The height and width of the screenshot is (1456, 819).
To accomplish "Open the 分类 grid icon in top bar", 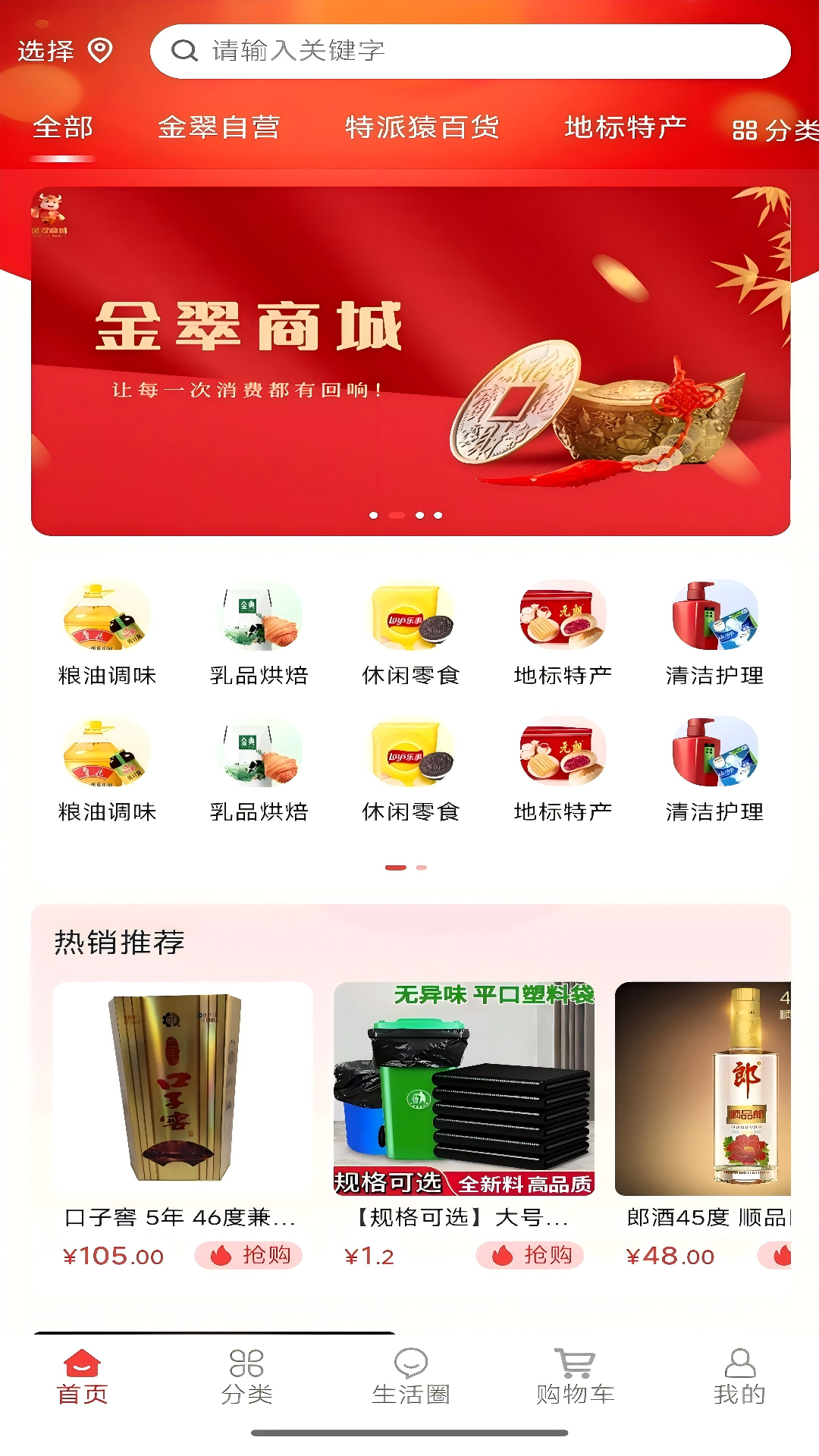I will tap(745, 128).
